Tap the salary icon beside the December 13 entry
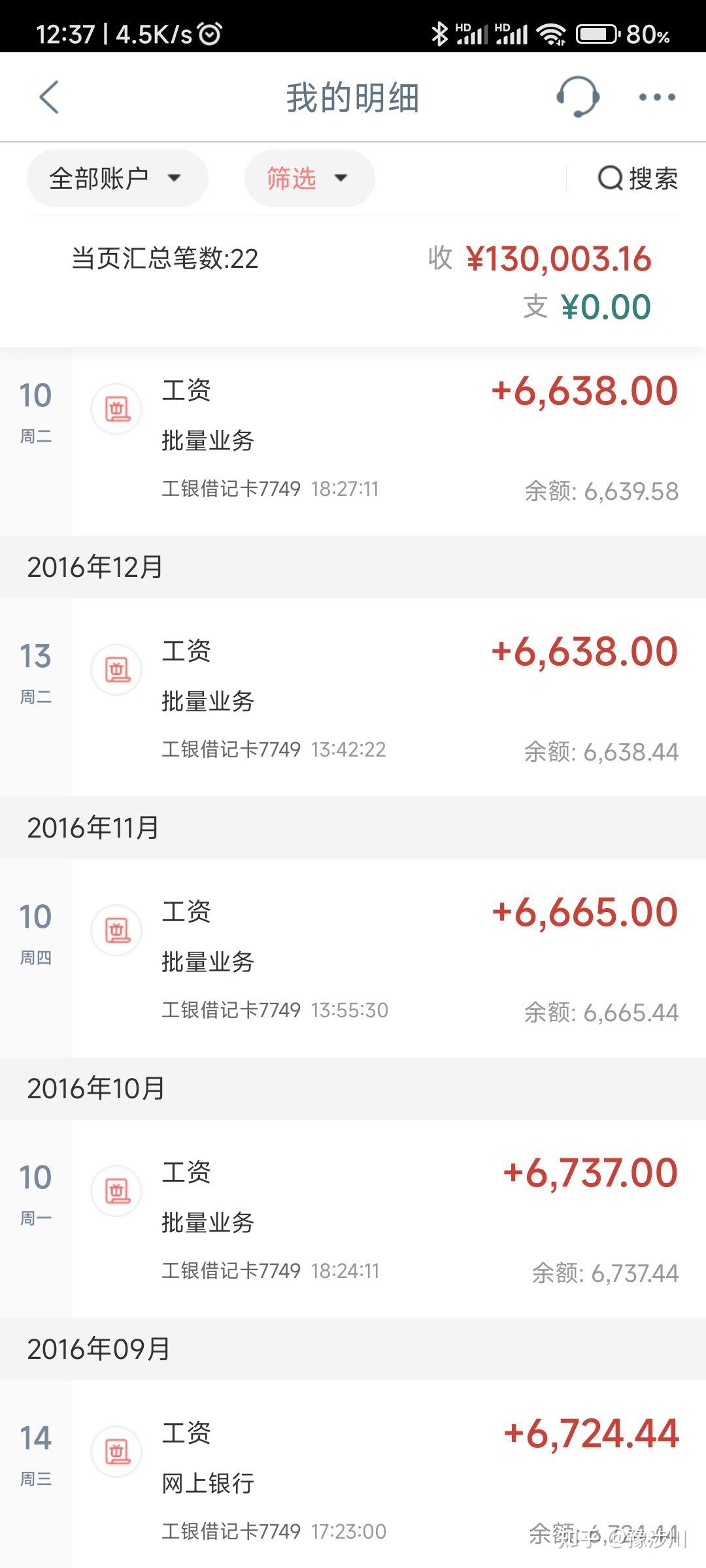This screenshot has width=706, height=1568. pos(116,668)
